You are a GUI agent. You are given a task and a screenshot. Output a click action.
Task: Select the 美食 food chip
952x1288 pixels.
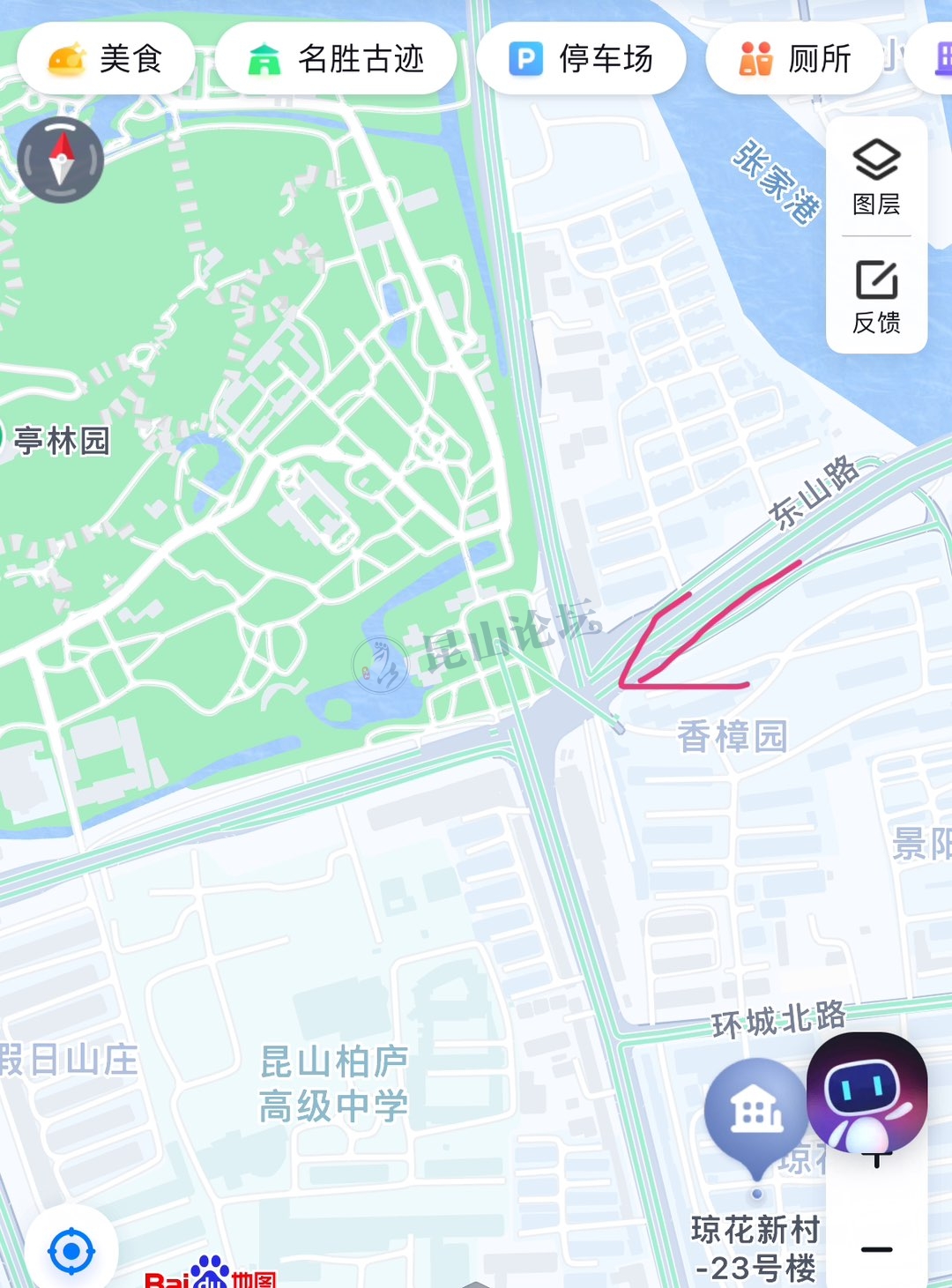(106, 59)
